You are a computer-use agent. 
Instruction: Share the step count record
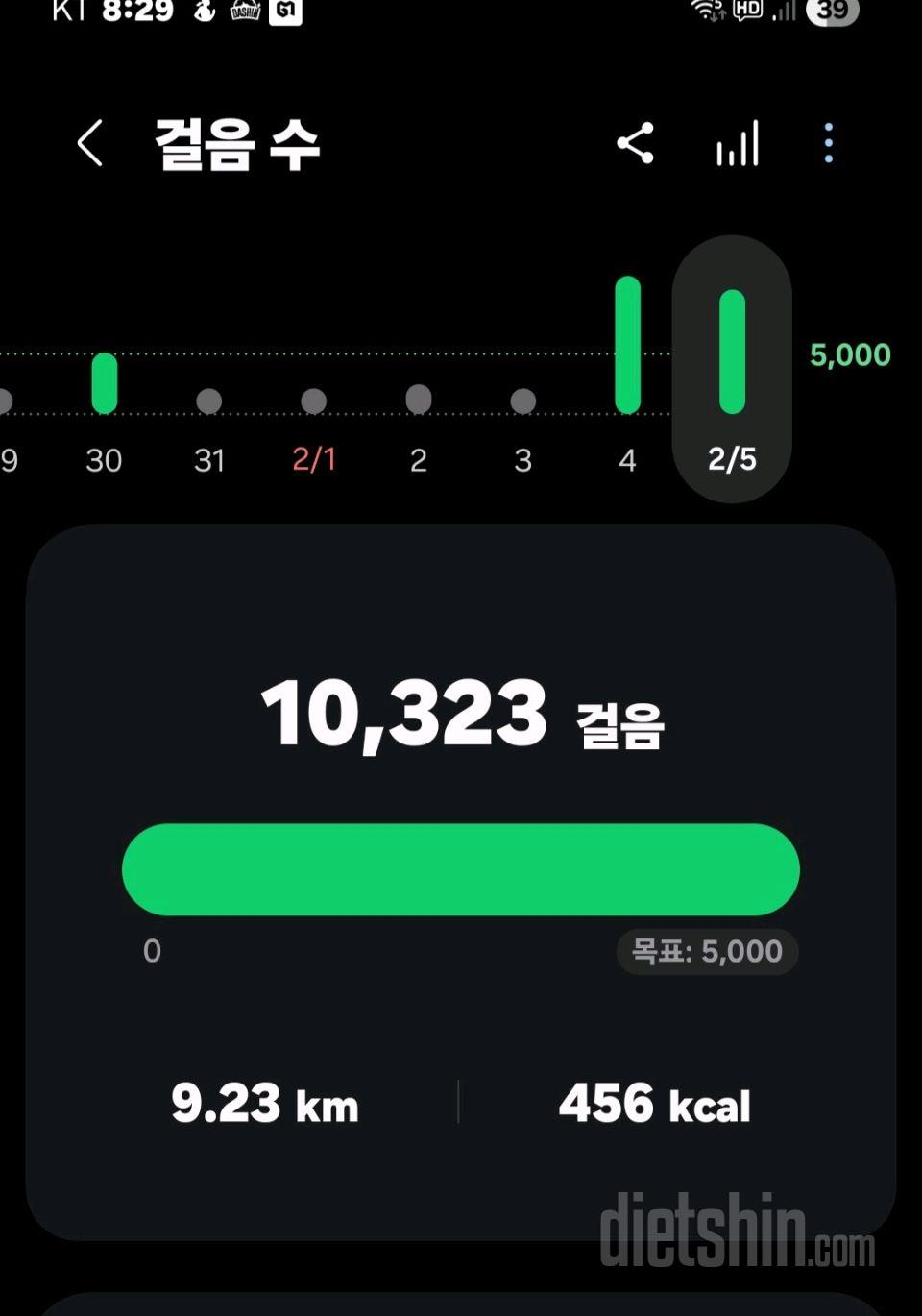635,144
